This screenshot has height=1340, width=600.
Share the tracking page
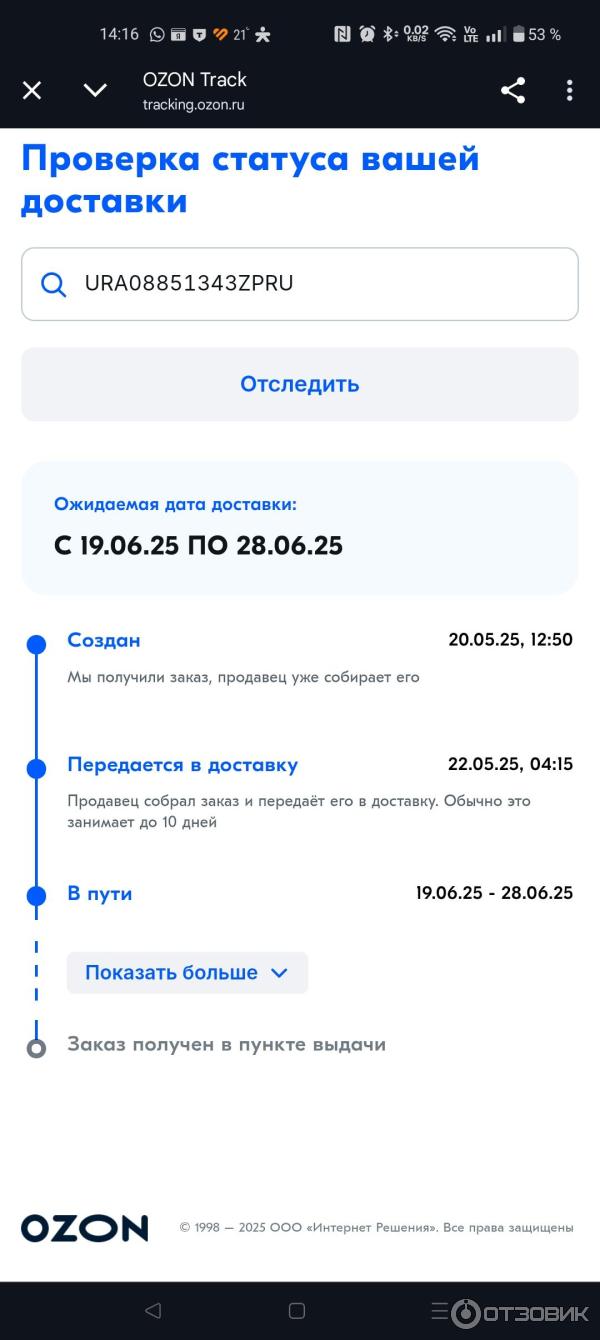(513, 91)
